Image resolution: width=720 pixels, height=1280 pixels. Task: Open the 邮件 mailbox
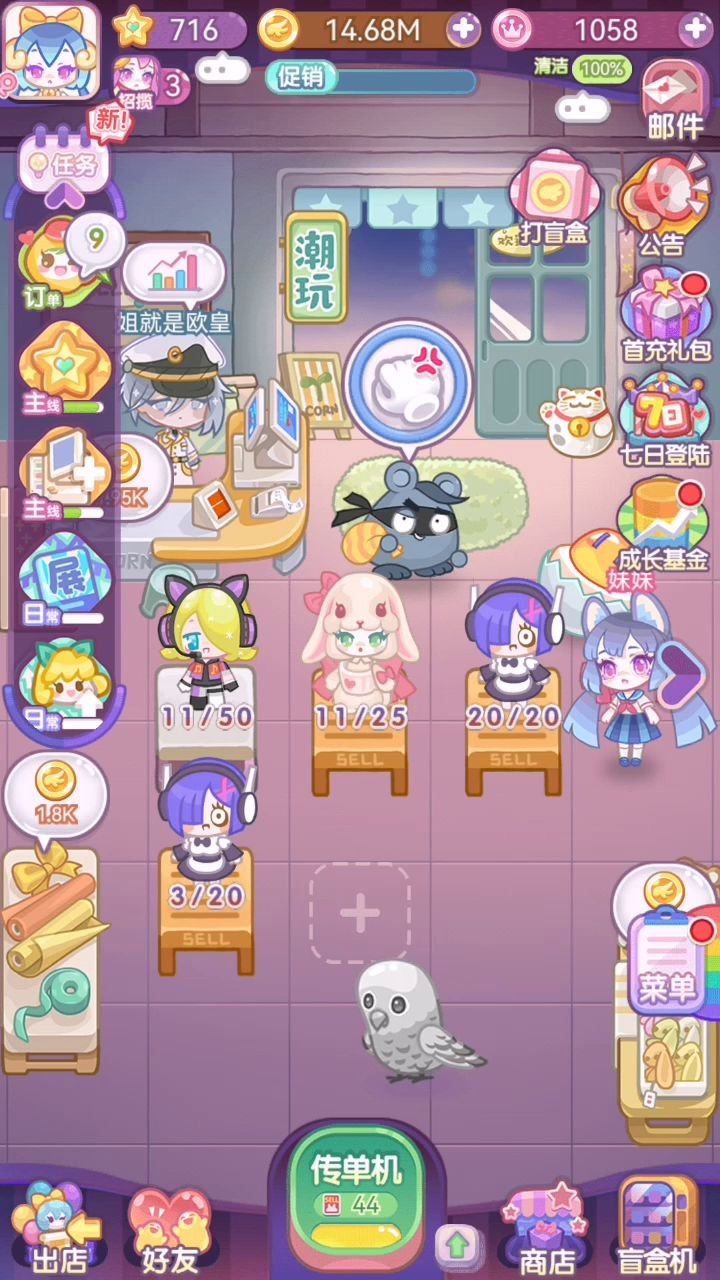click(674, 100)
